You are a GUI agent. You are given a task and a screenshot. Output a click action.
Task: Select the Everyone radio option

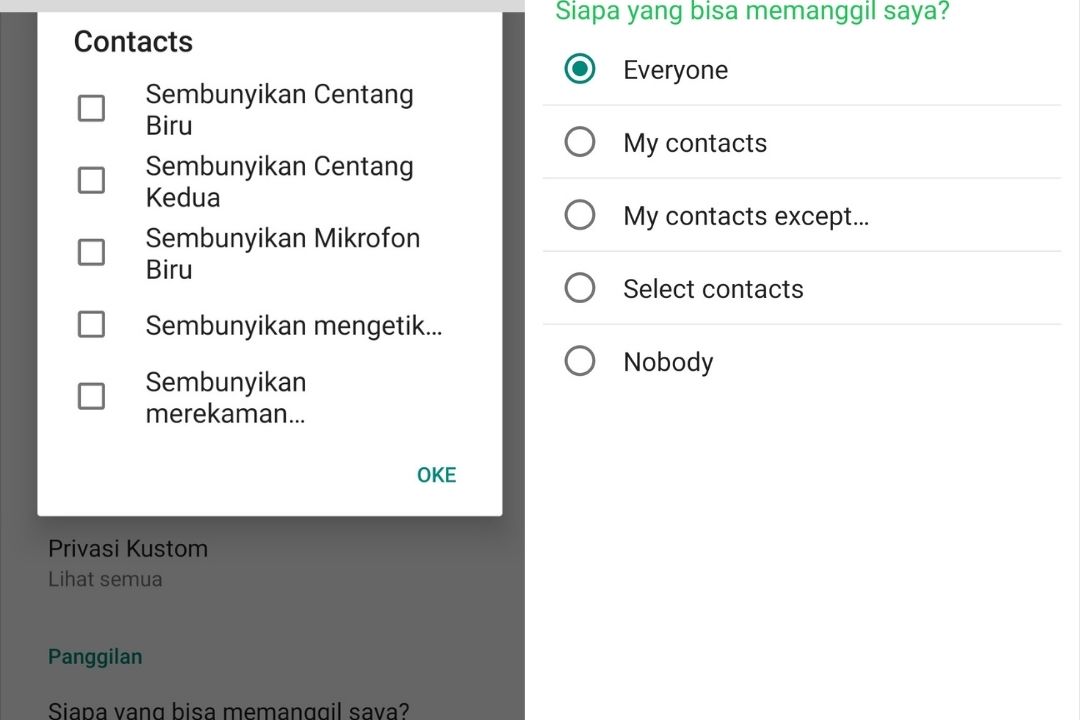click(580, 69)
